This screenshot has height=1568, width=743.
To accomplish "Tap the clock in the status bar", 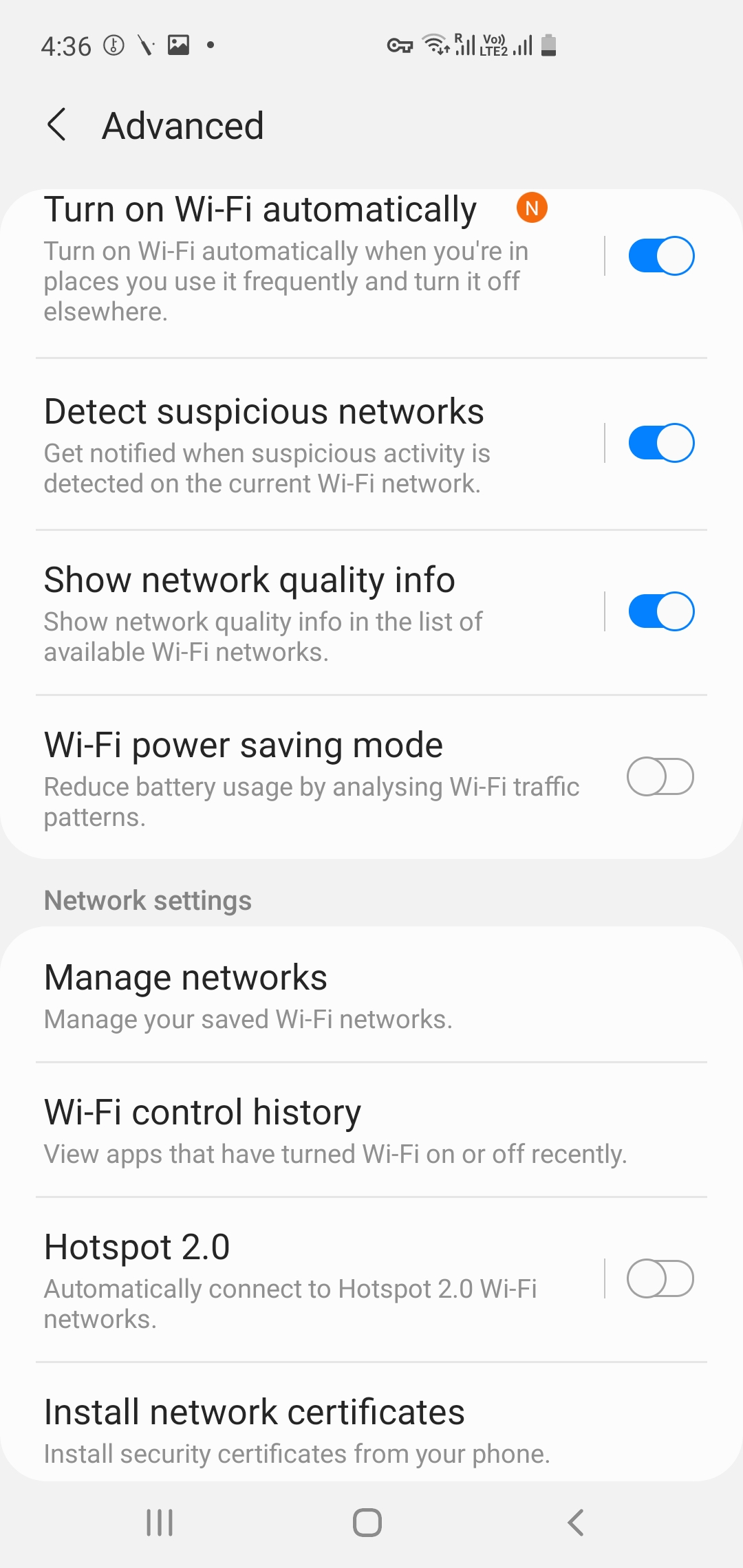I will (67, 45).
